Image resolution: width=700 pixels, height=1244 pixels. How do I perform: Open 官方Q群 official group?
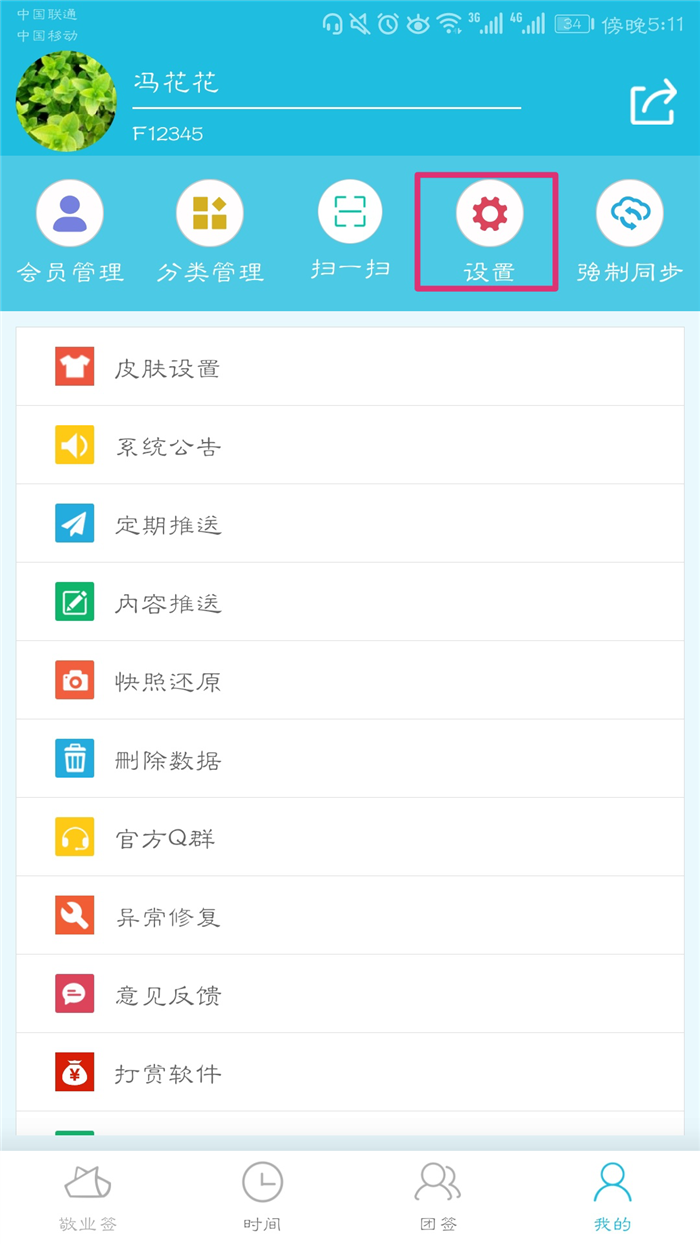(350, 837)
